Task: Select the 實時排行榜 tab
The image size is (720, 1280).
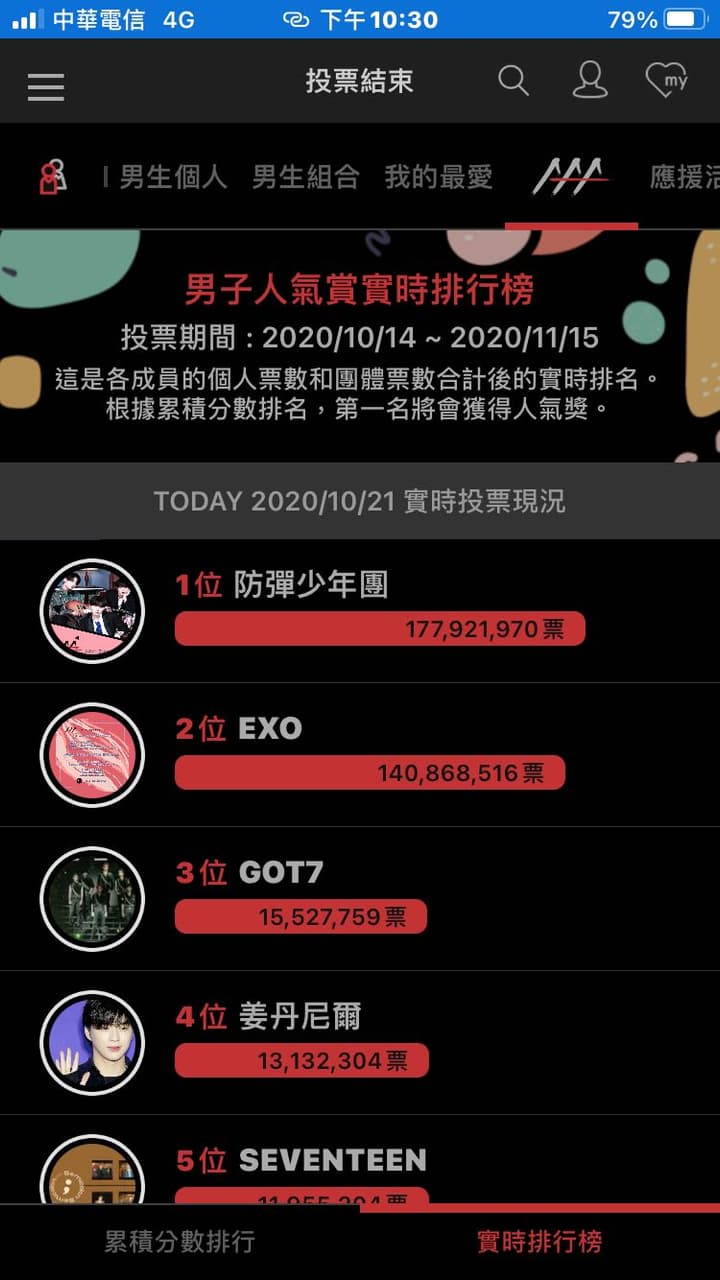Action: [x=540, y=1242]
